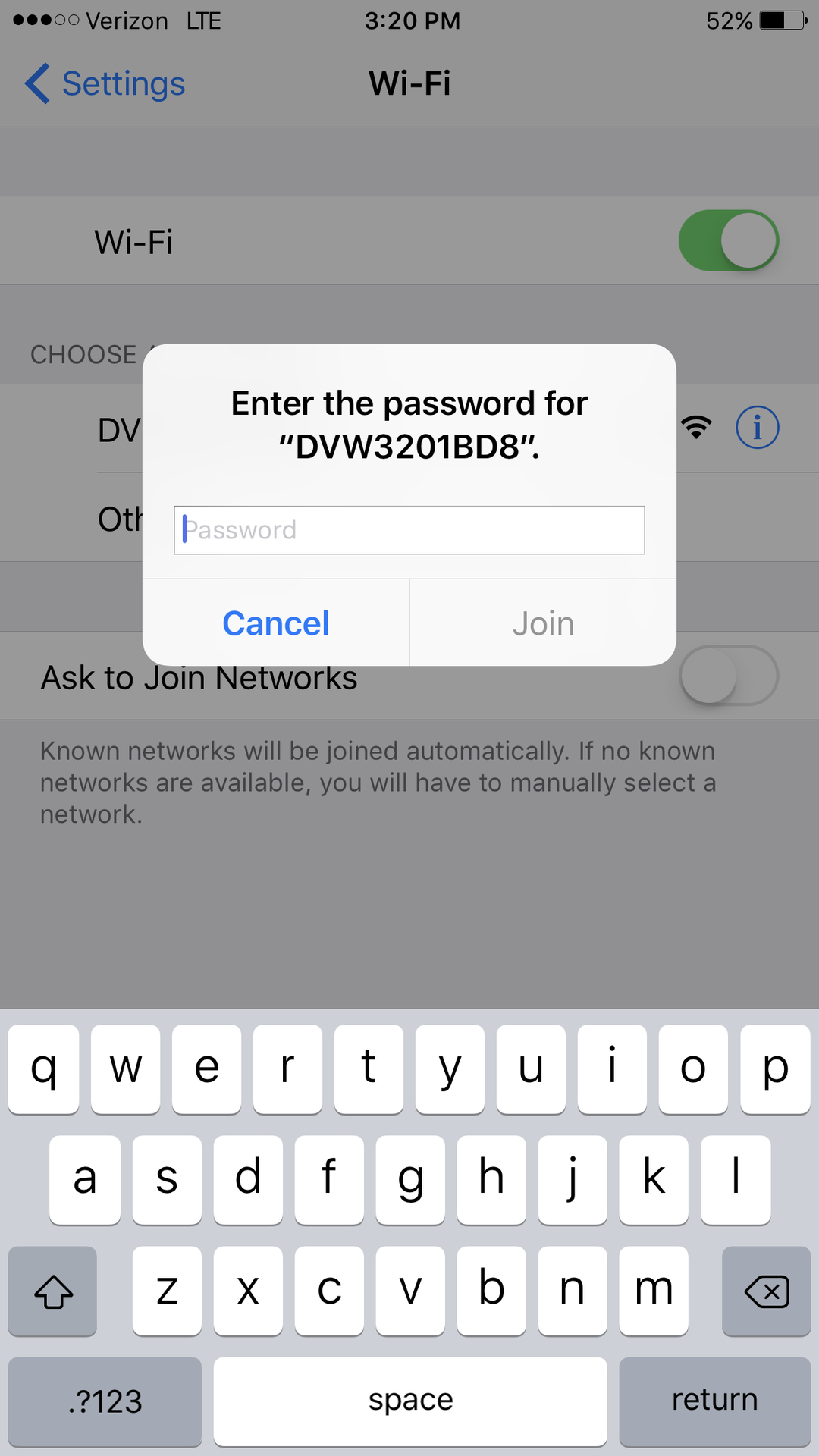Switch keyboard to .?123 symbols

pos(105,1401)
